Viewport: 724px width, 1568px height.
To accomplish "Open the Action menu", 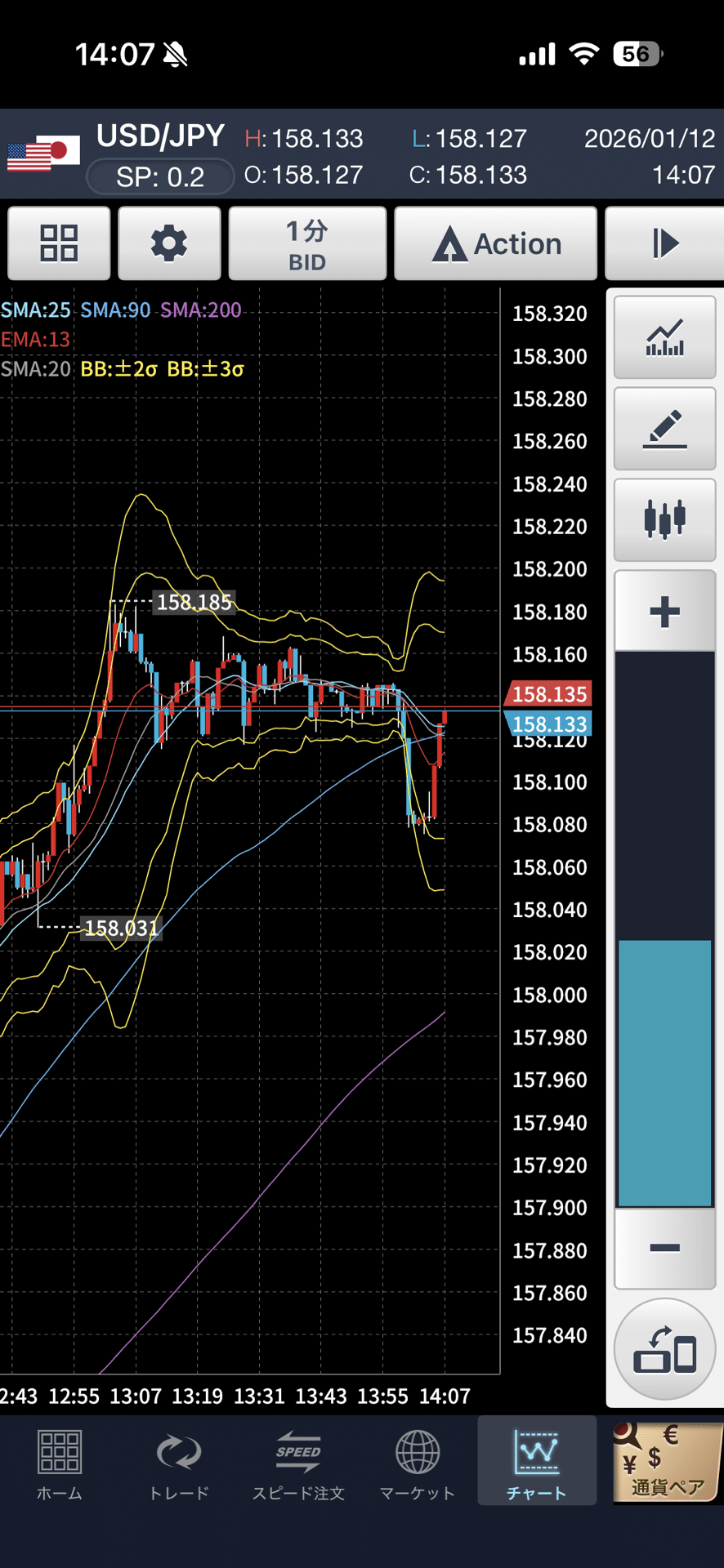I will 495,243.
